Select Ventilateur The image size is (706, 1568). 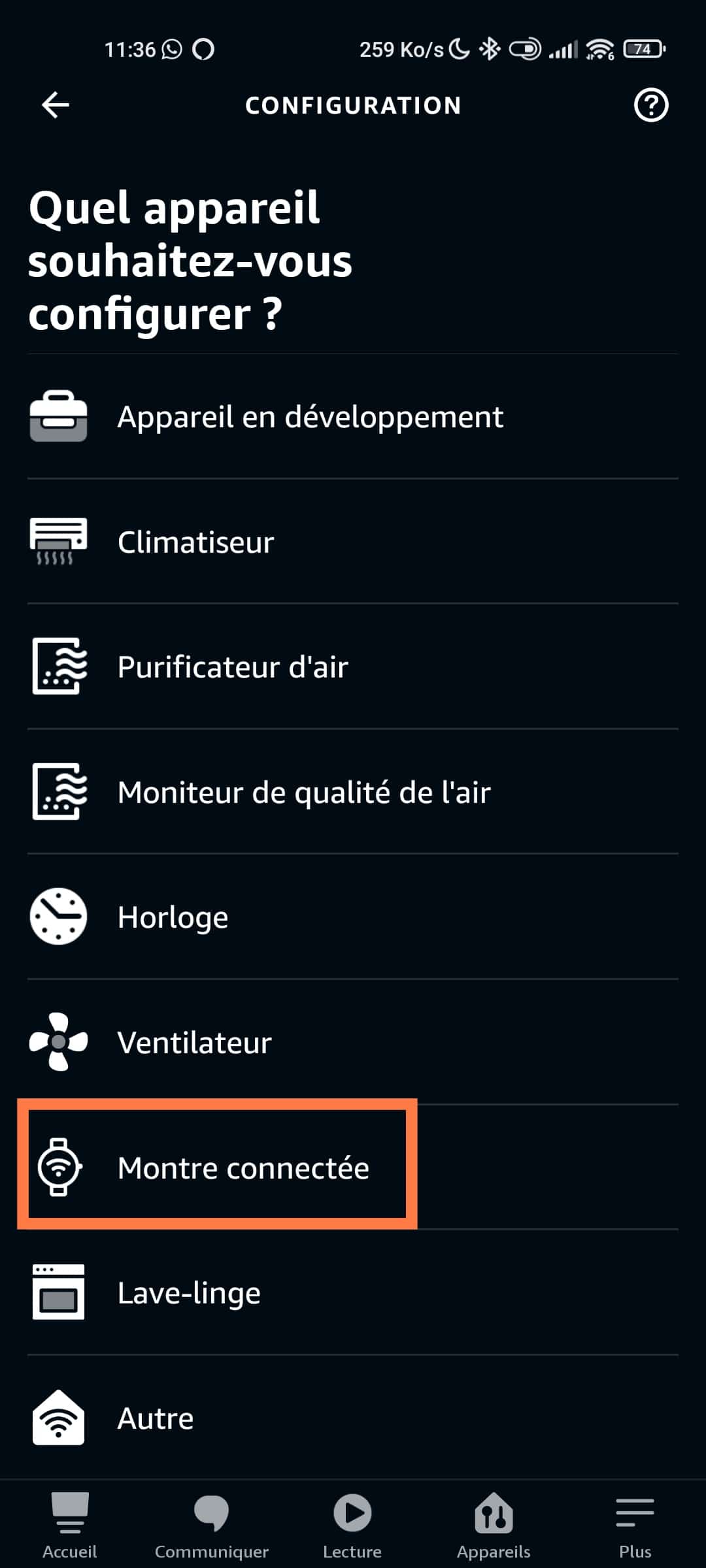(x=353, y=1042)
